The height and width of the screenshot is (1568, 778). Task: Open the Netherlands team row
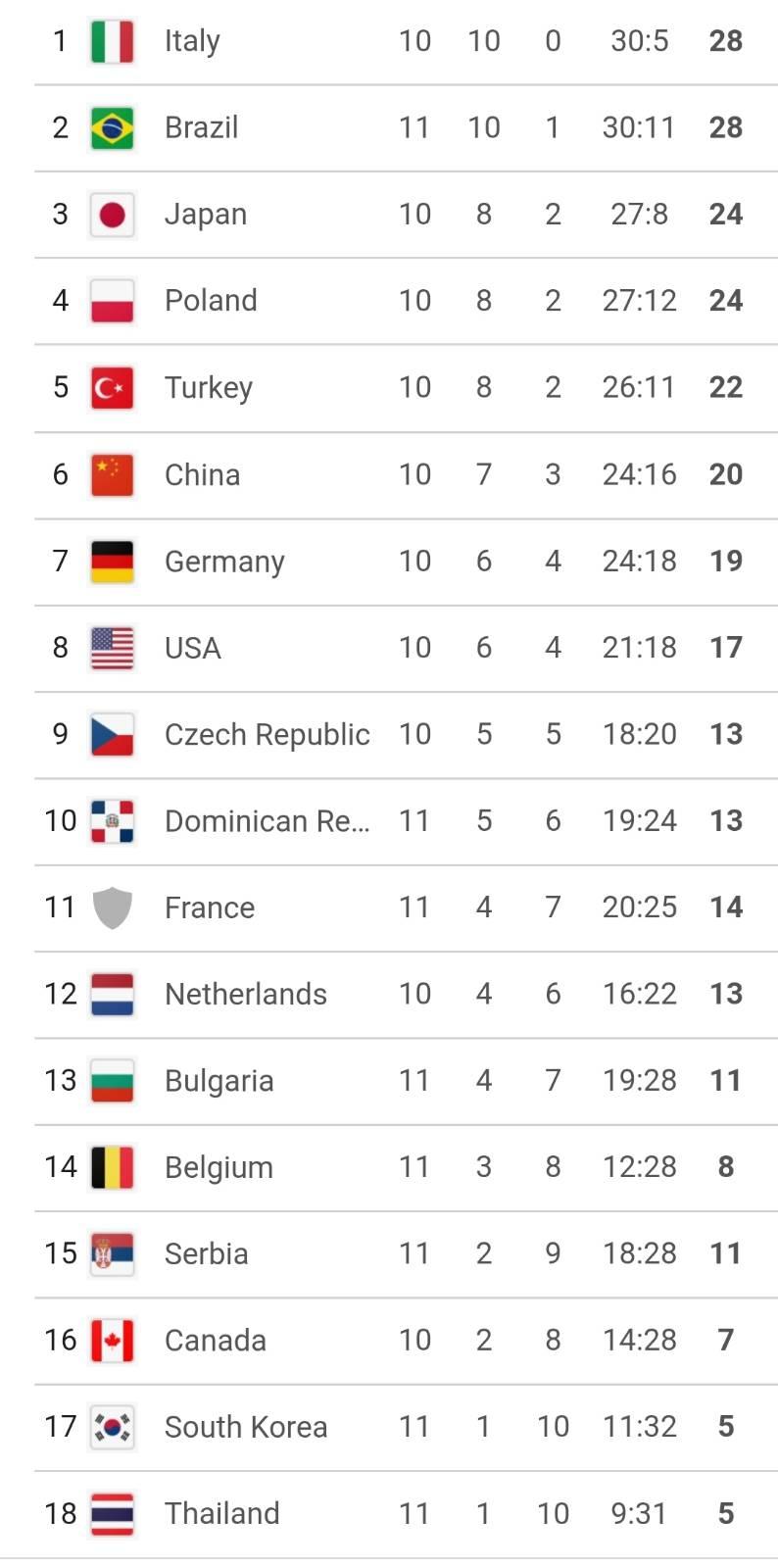[x=406, y=995]
